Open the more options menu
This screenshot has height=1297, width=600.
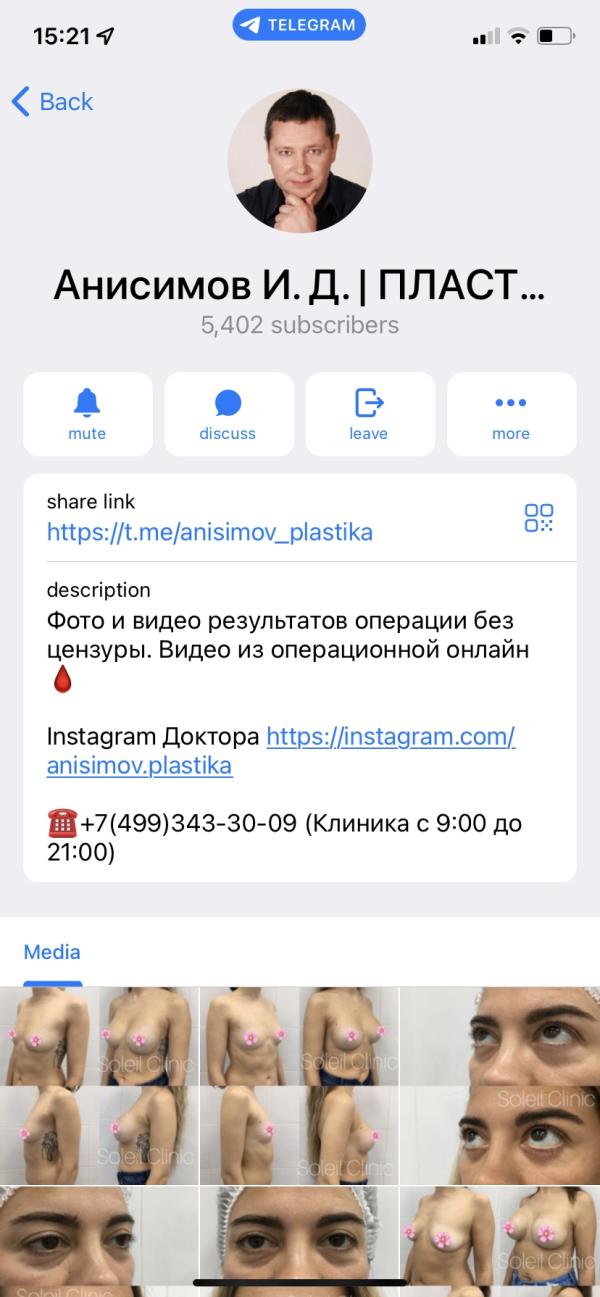pyautogui.click(x=511, y=414)
